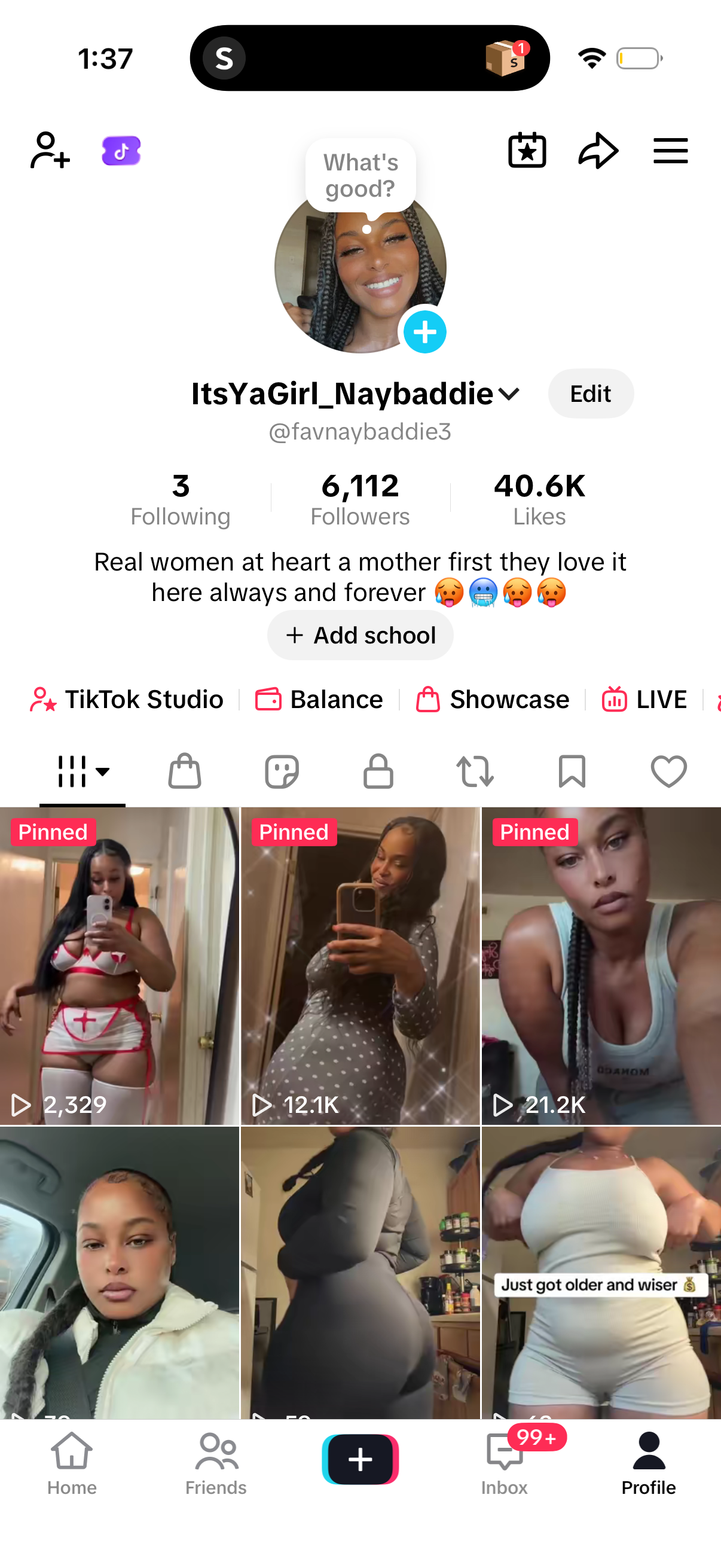Screen dimensions: 721x1568
Task: Add a story via the profile plus badge
Action: coord(424,332)
